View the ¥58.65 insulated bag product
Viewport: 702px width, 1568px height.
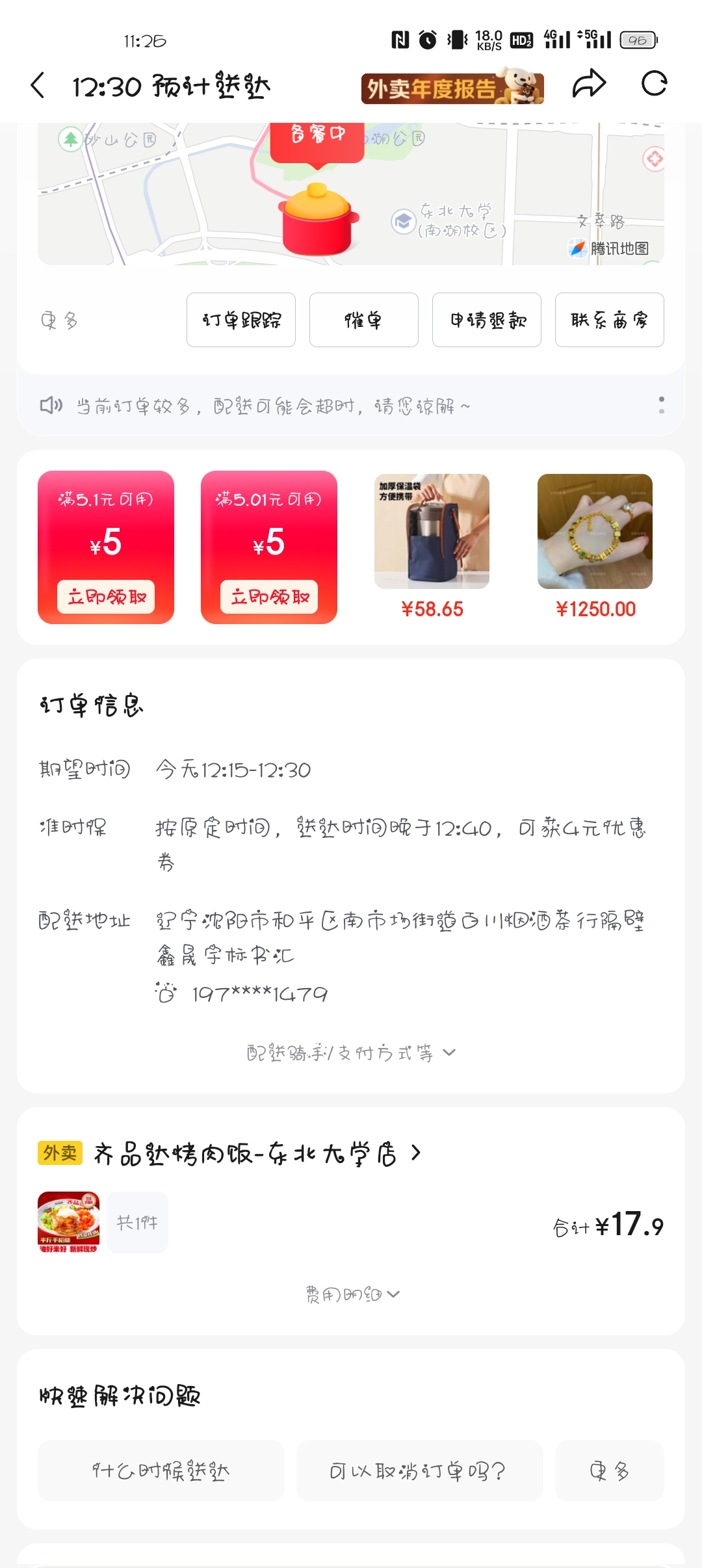tap(432, 546)
